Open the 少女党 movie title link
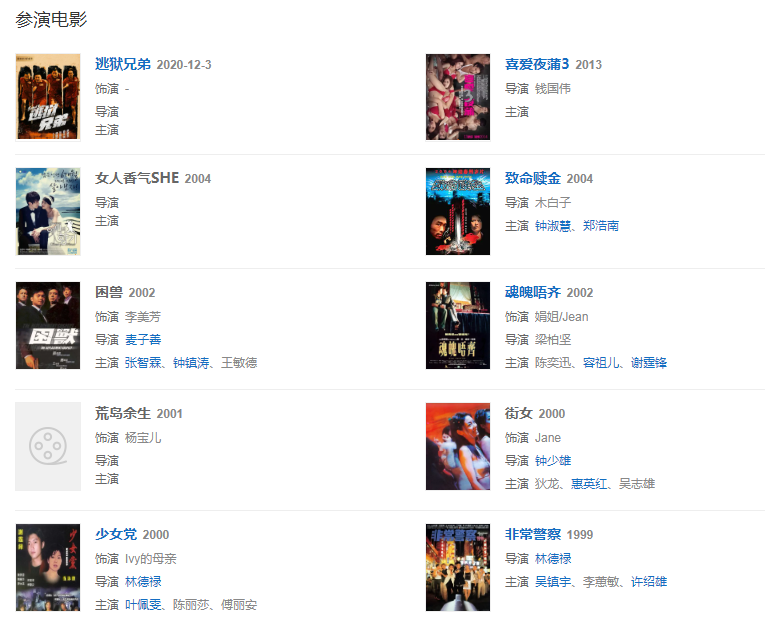 pos(117,534)
